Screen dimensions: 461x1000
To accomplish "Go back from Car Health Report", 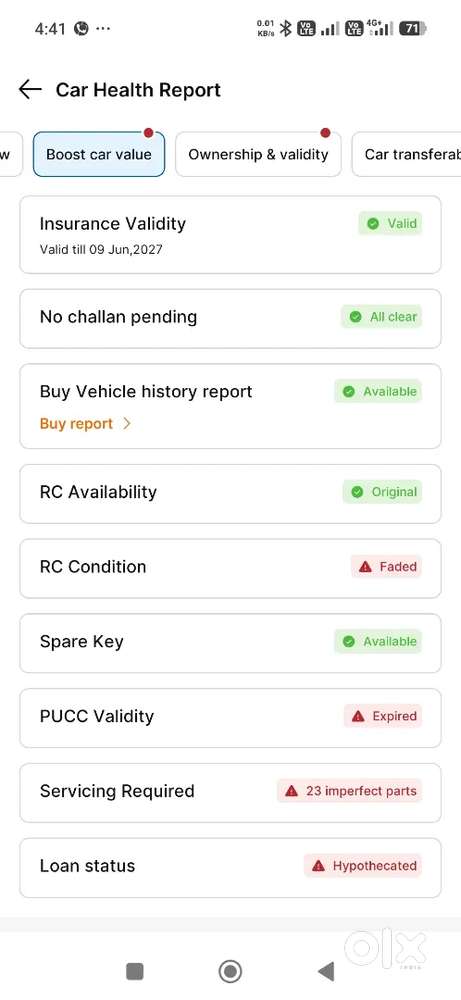I will click(30, 90).
